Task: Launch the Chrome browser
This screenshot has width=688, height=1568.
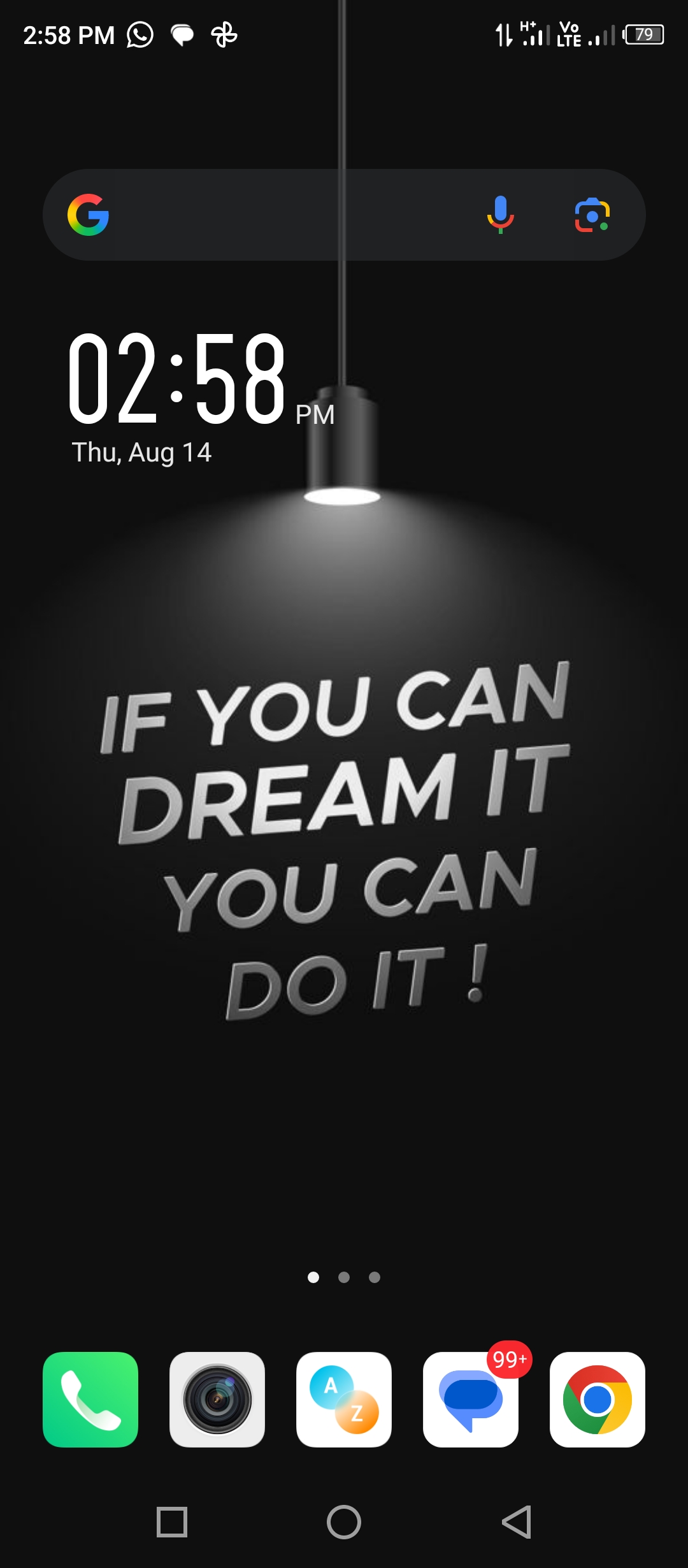Action: 598,1399
